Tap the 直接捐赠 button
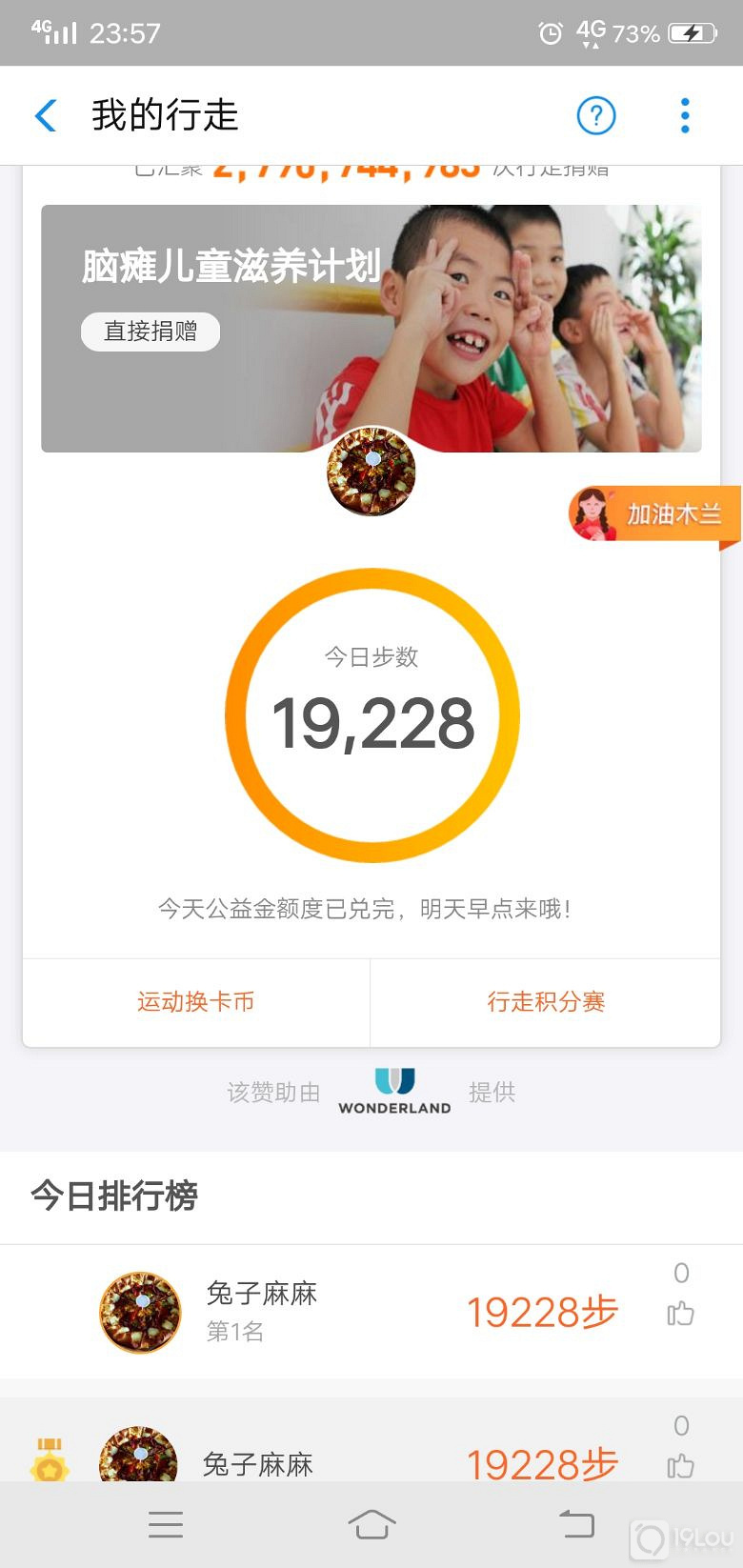Image resolution: width=743 pixels, height=1568 pixels. tap(151, 332)
